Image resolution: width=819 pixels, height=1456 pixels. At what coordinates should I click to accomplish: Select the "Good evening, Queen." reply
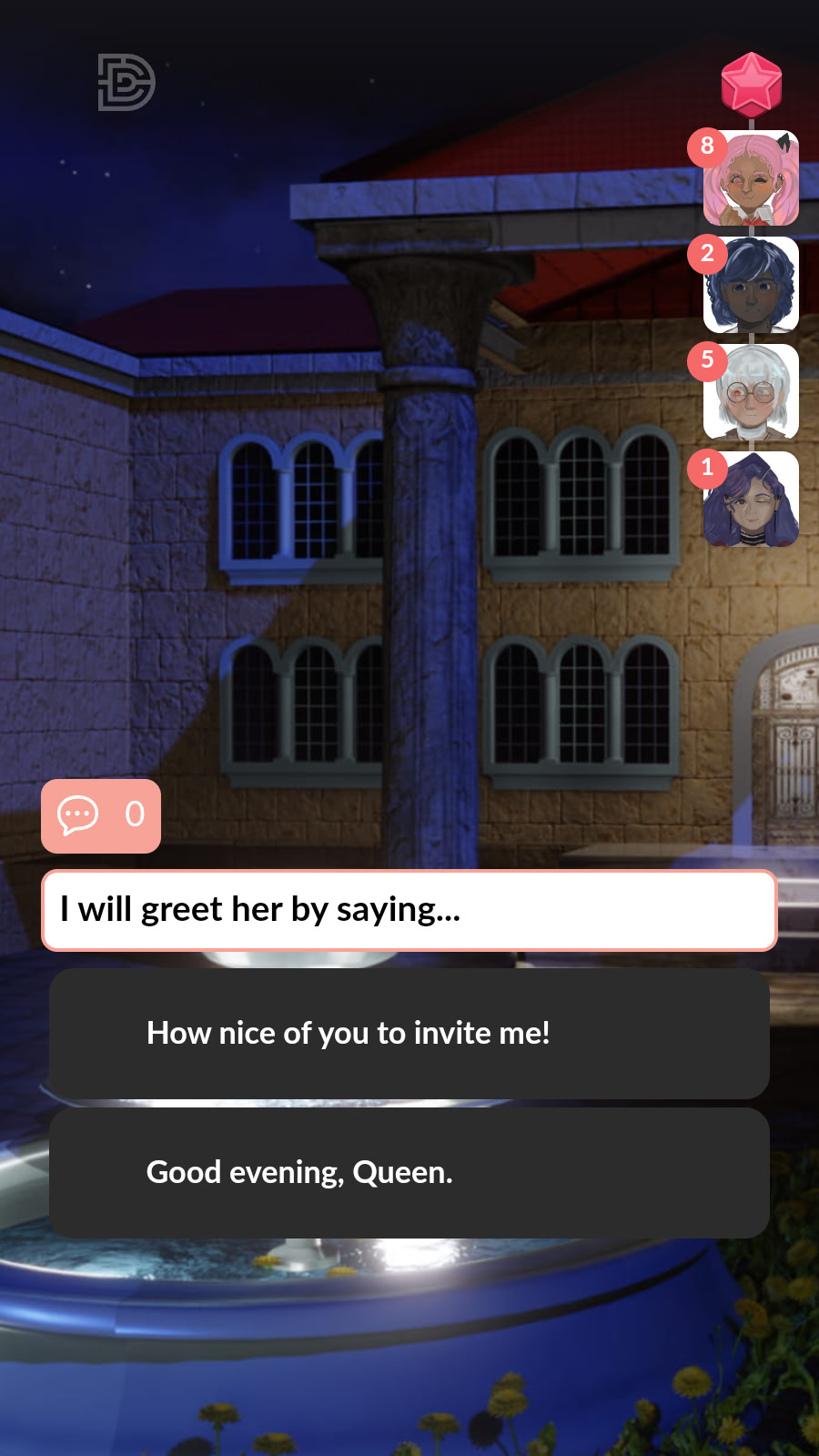[409, 1172]
